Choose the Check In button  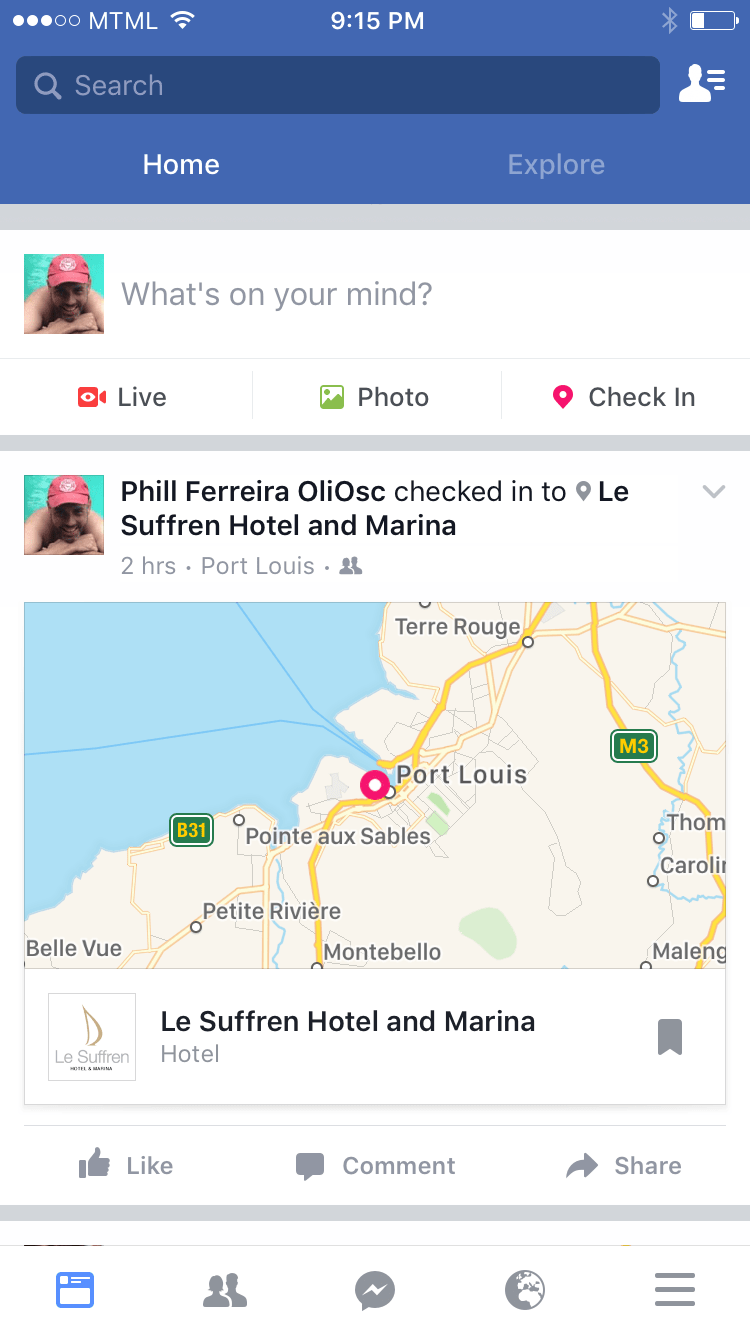click(625, 397)
